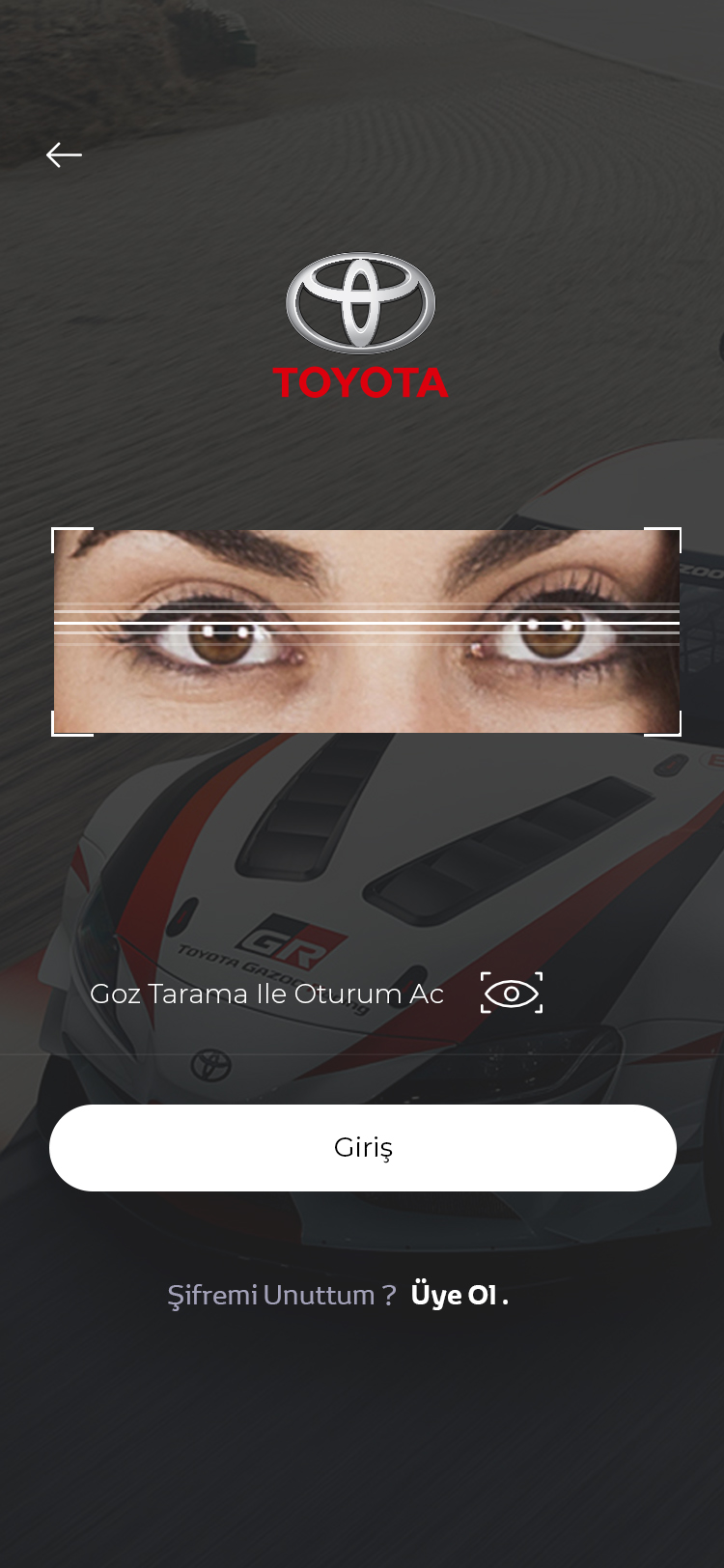The image size is (724, 1568).
Task: Open Şifremi Unuttum link
Action: (281, 1295)
